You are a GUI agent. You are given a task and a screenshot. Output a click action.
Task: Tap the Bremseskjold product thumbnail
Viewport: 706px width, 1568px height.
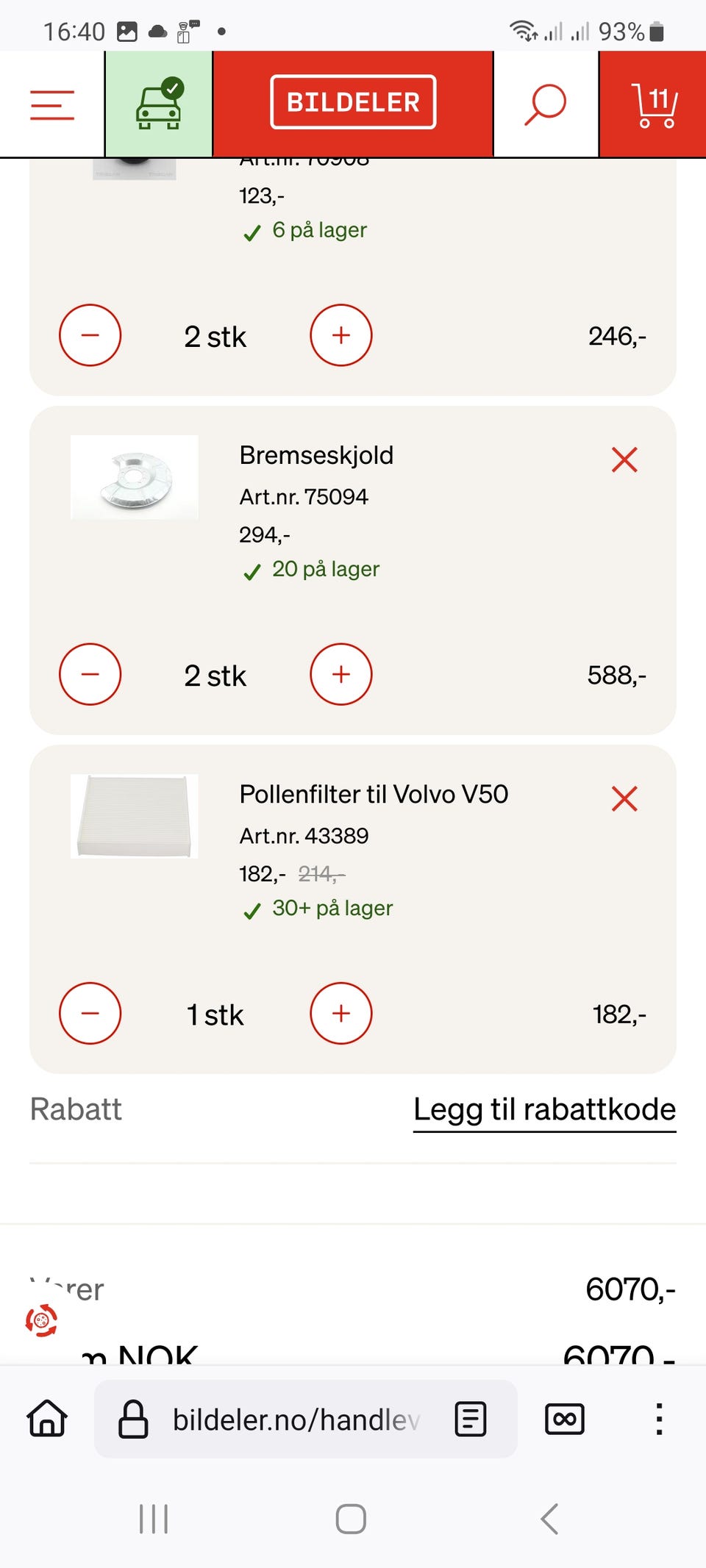point(135,477)
